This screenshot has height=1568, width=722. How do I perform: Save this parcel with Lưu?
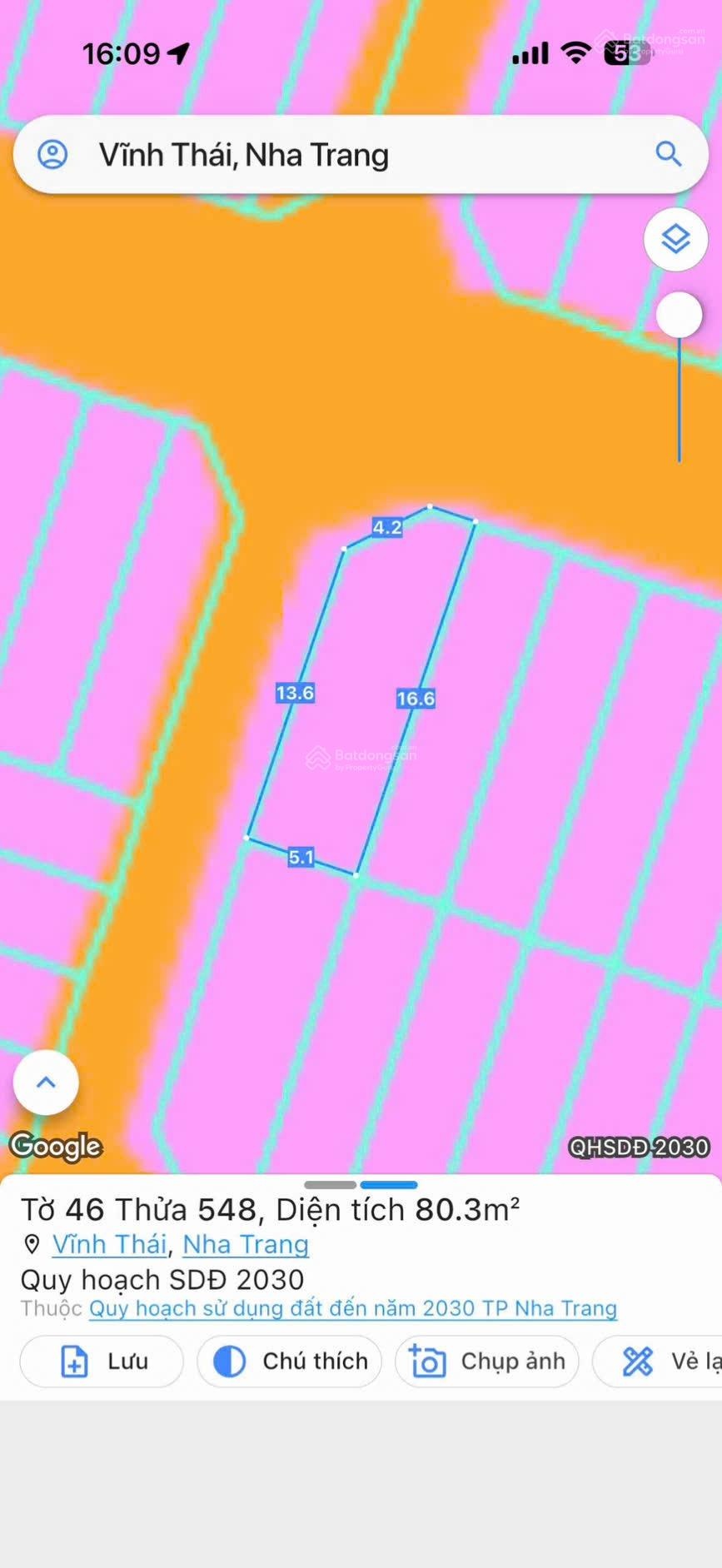coord(102,1361)
